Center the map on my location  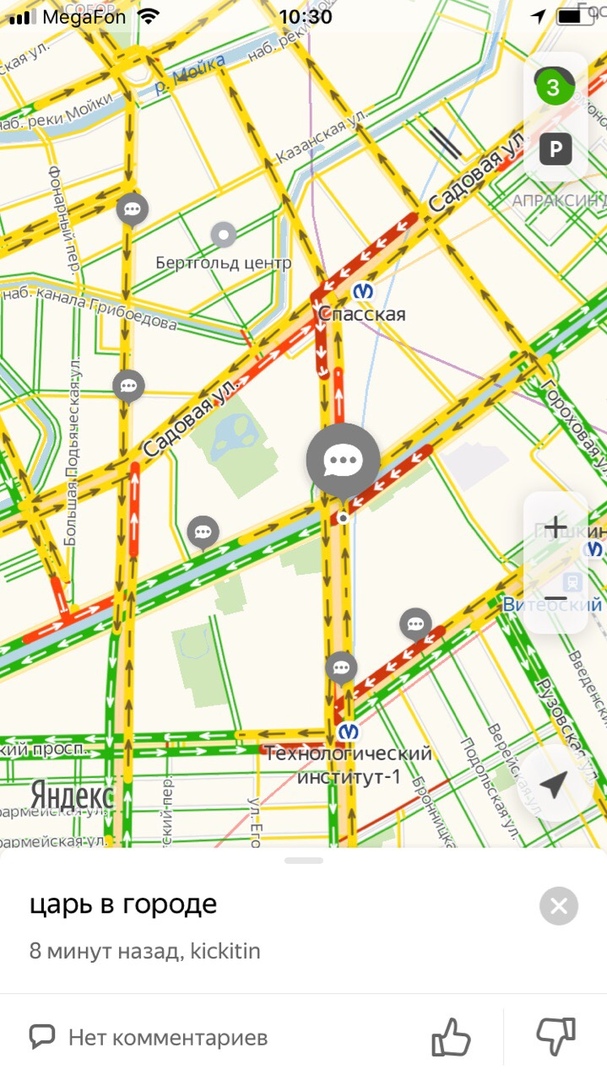(555, 784)
